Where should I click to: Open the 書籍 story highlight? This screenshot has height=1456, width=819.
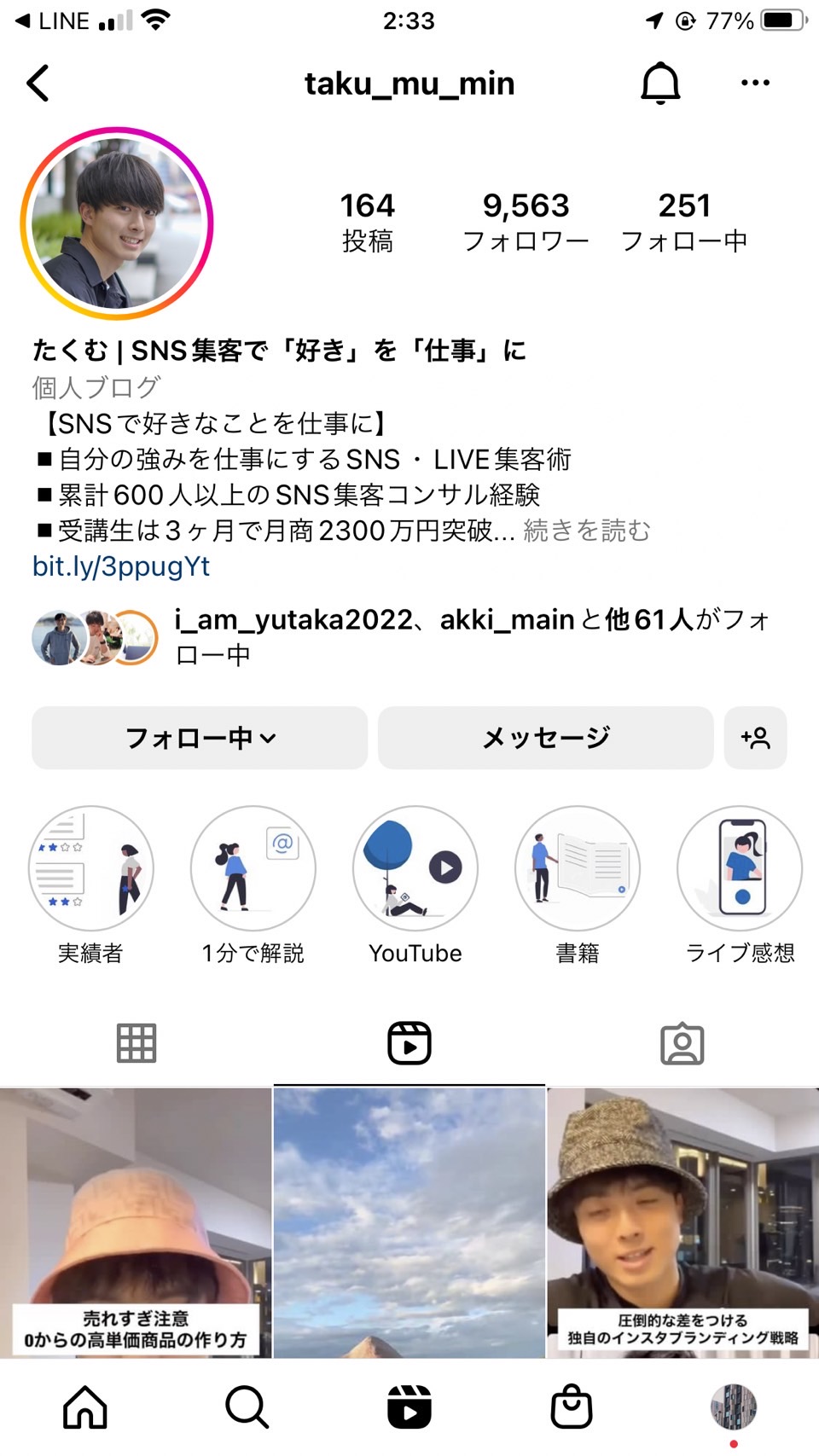tap(578, 868)
